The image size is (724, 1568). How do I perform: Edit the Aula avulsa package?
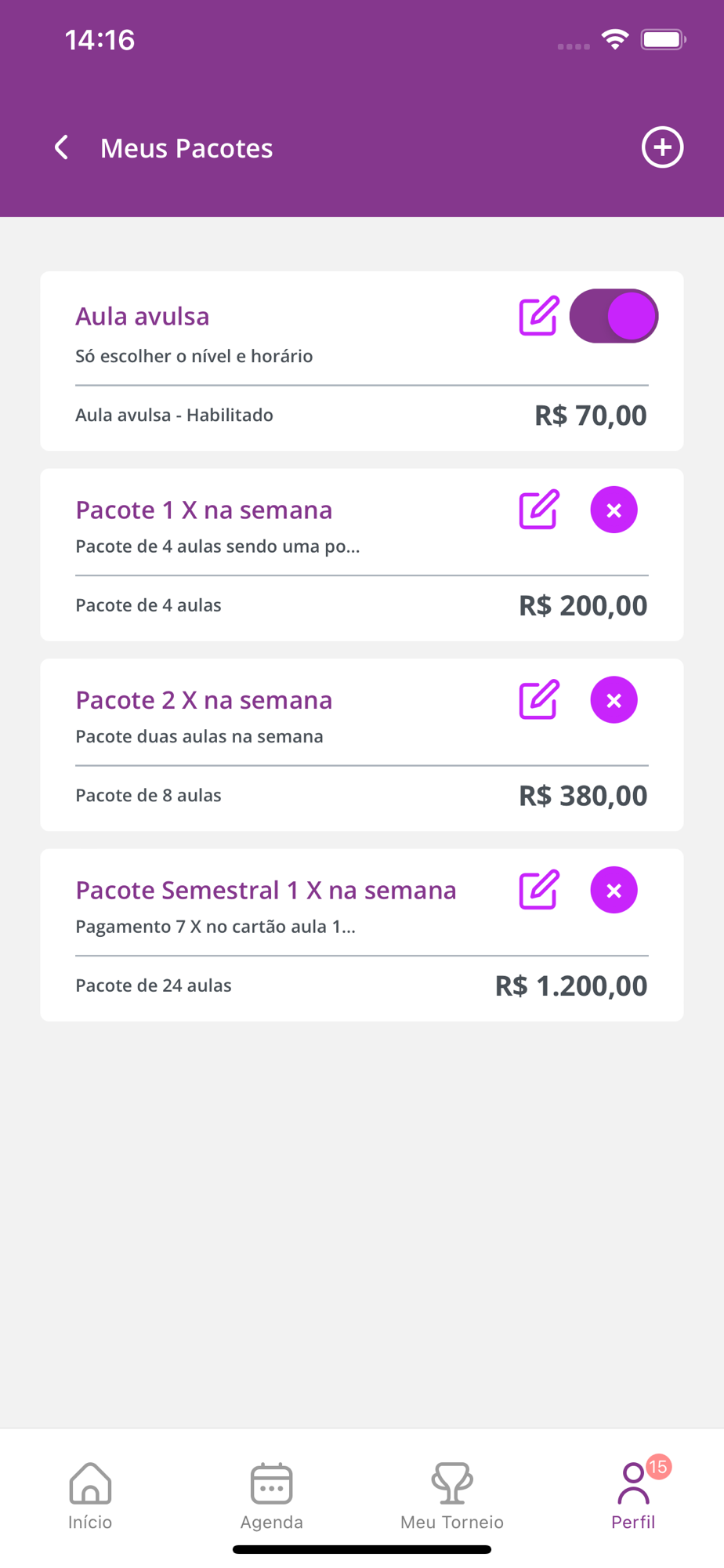point(539,316)
